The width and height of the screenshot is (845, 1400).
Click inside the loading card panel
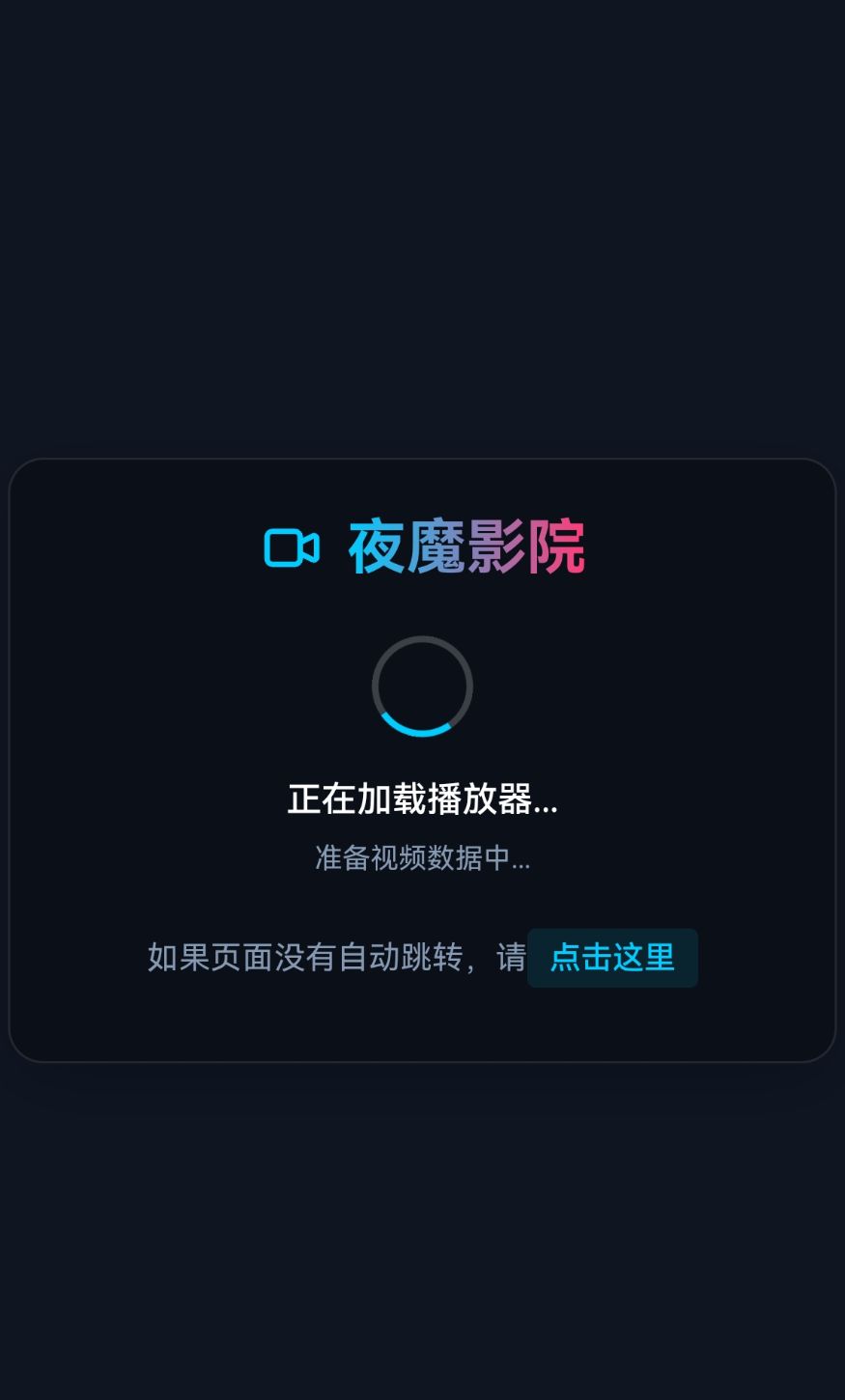click(422, 1023)
